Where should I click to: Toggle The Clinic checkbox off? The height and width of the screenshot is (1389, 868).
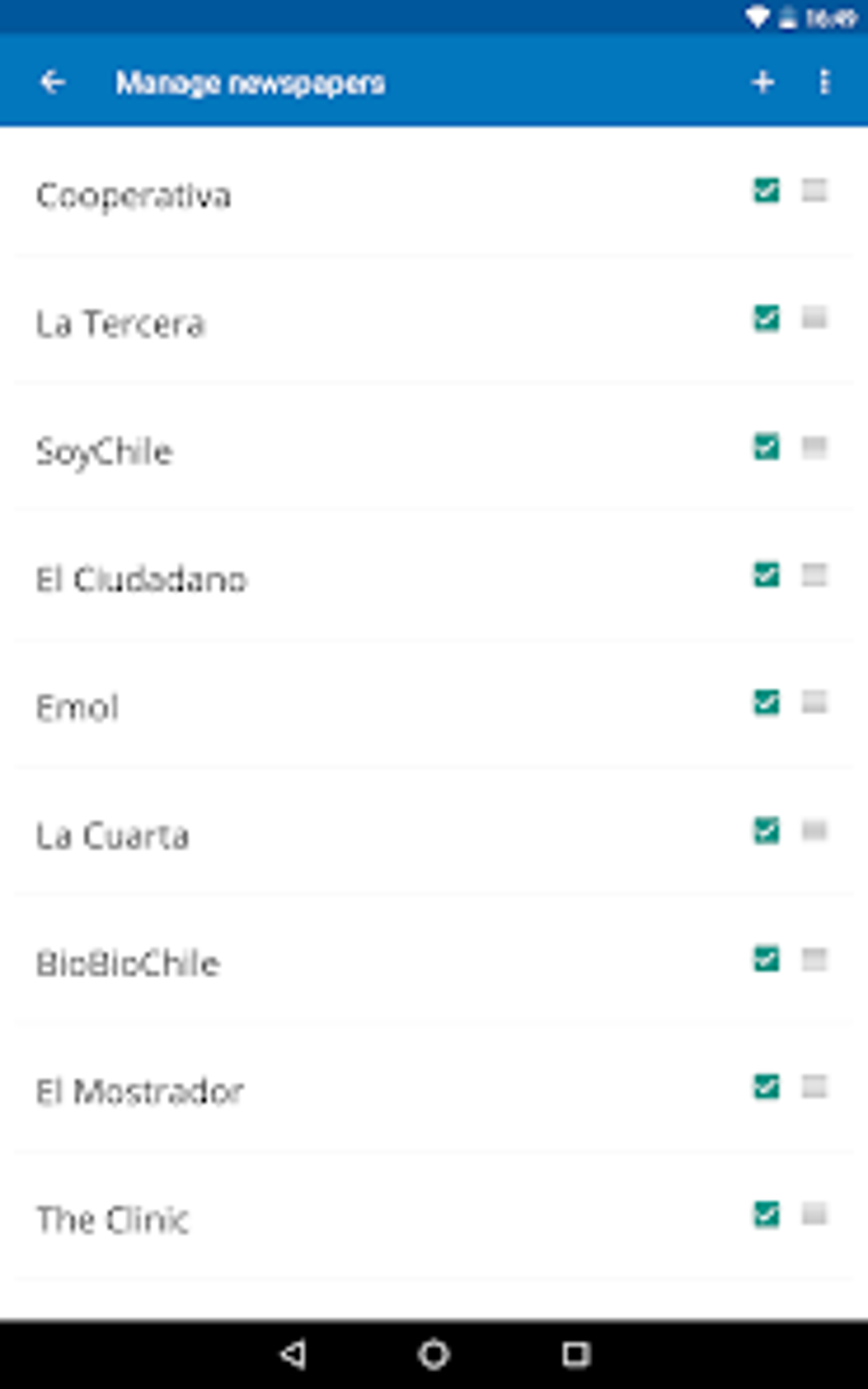click(x=766, y=1215)
